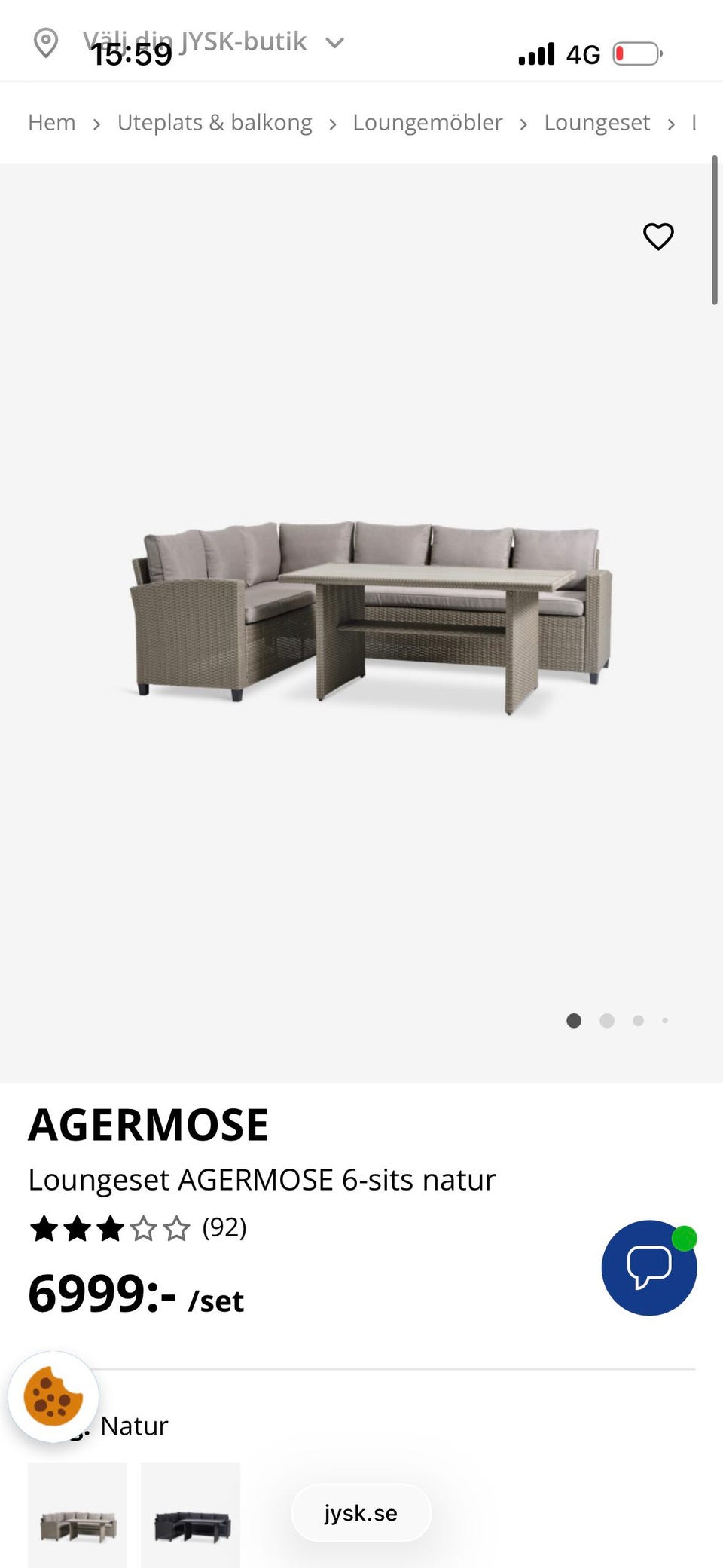Click the chevron between Hem and Uteplats
Viewport: 723px width, 1568px height.
[96, 123]
